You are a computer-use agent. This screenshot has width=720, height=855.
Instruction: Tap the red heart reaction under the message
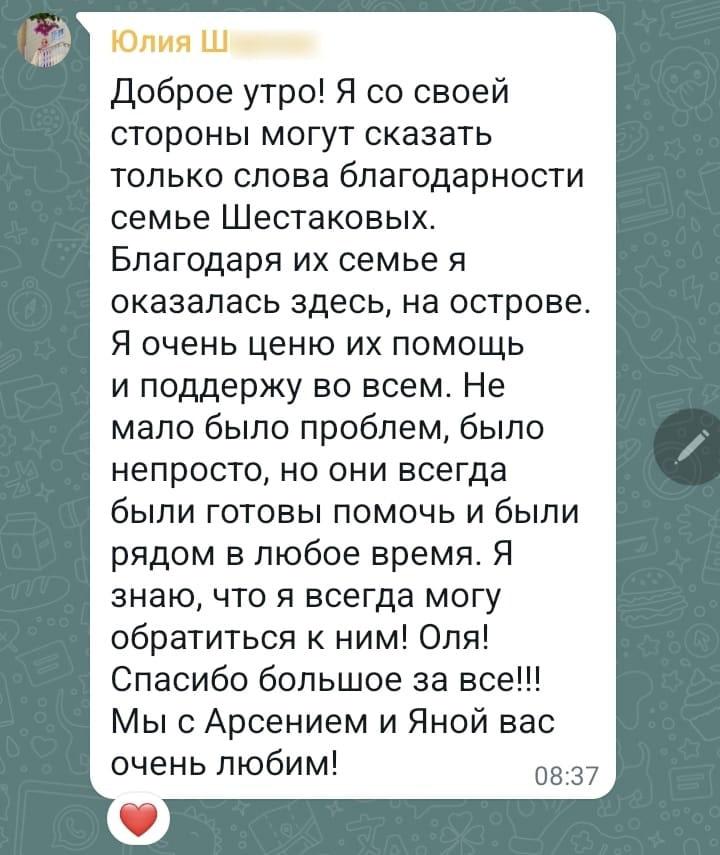(x=138, y=823)
